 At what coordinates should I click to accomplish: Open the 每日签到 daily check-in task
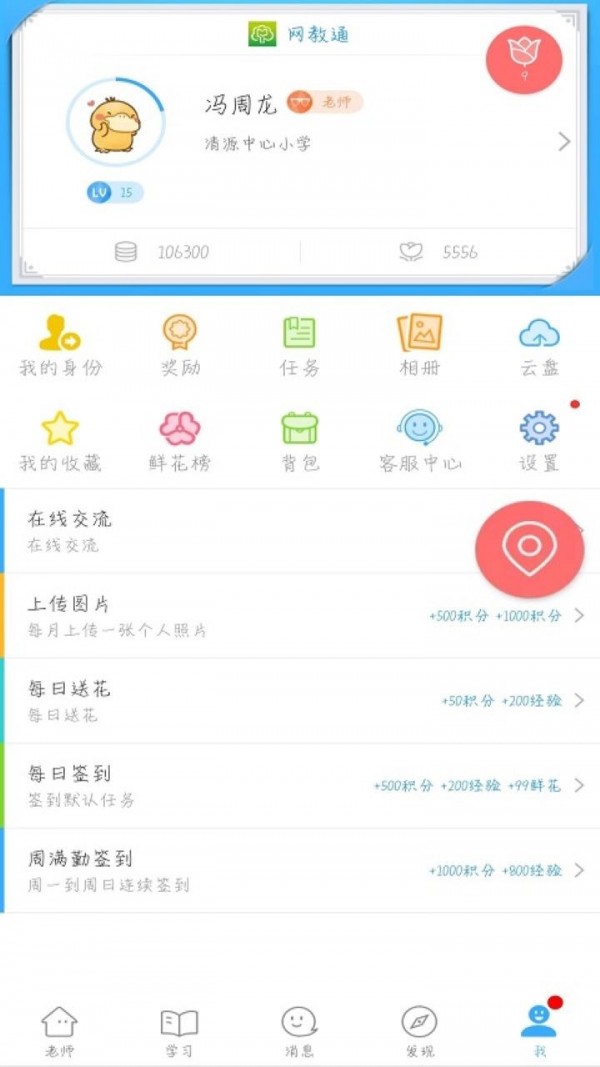pos(300,786)
